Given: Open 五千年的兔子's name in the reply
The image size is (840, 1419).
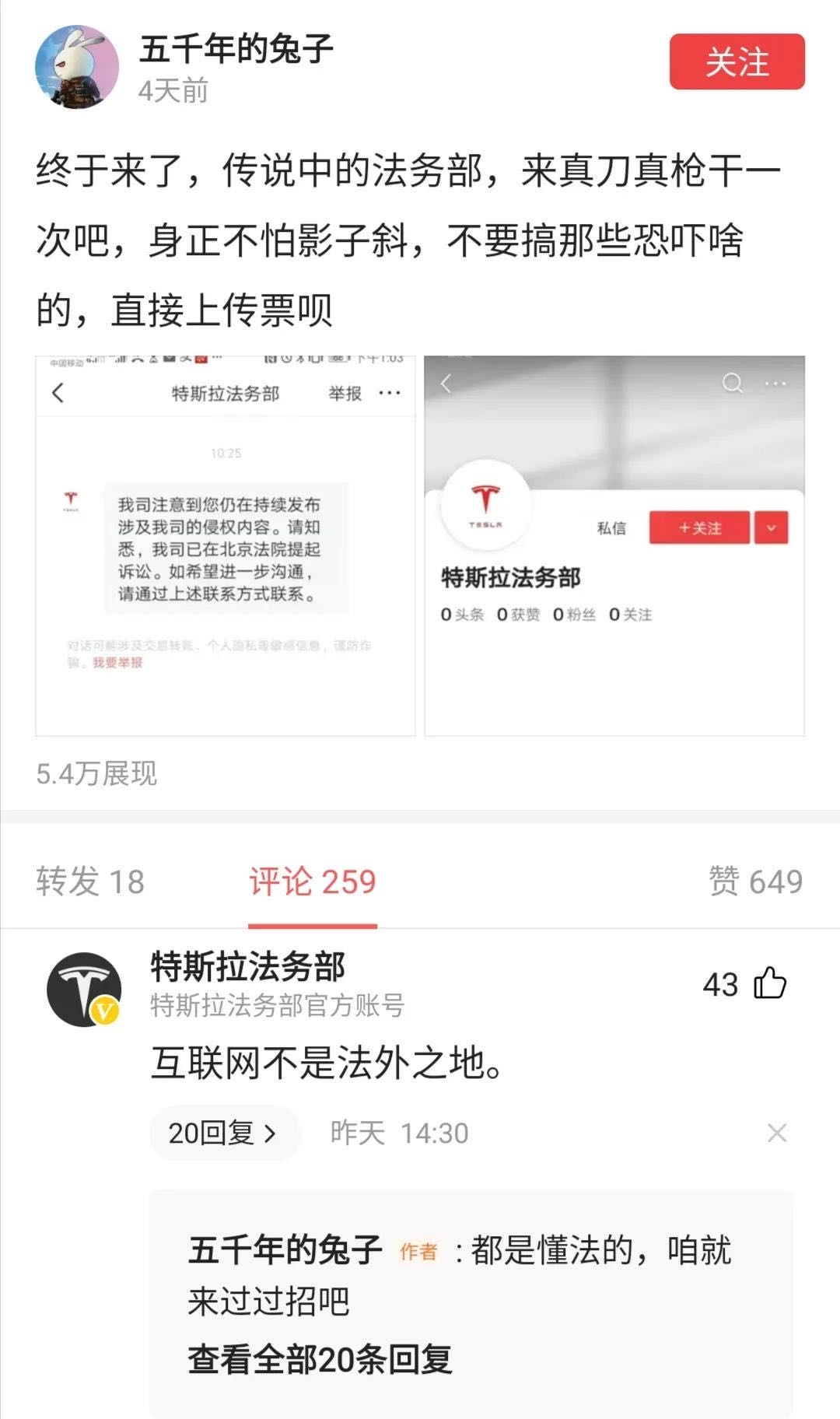Looking at the screenshot, I should tap(285, 1250).
